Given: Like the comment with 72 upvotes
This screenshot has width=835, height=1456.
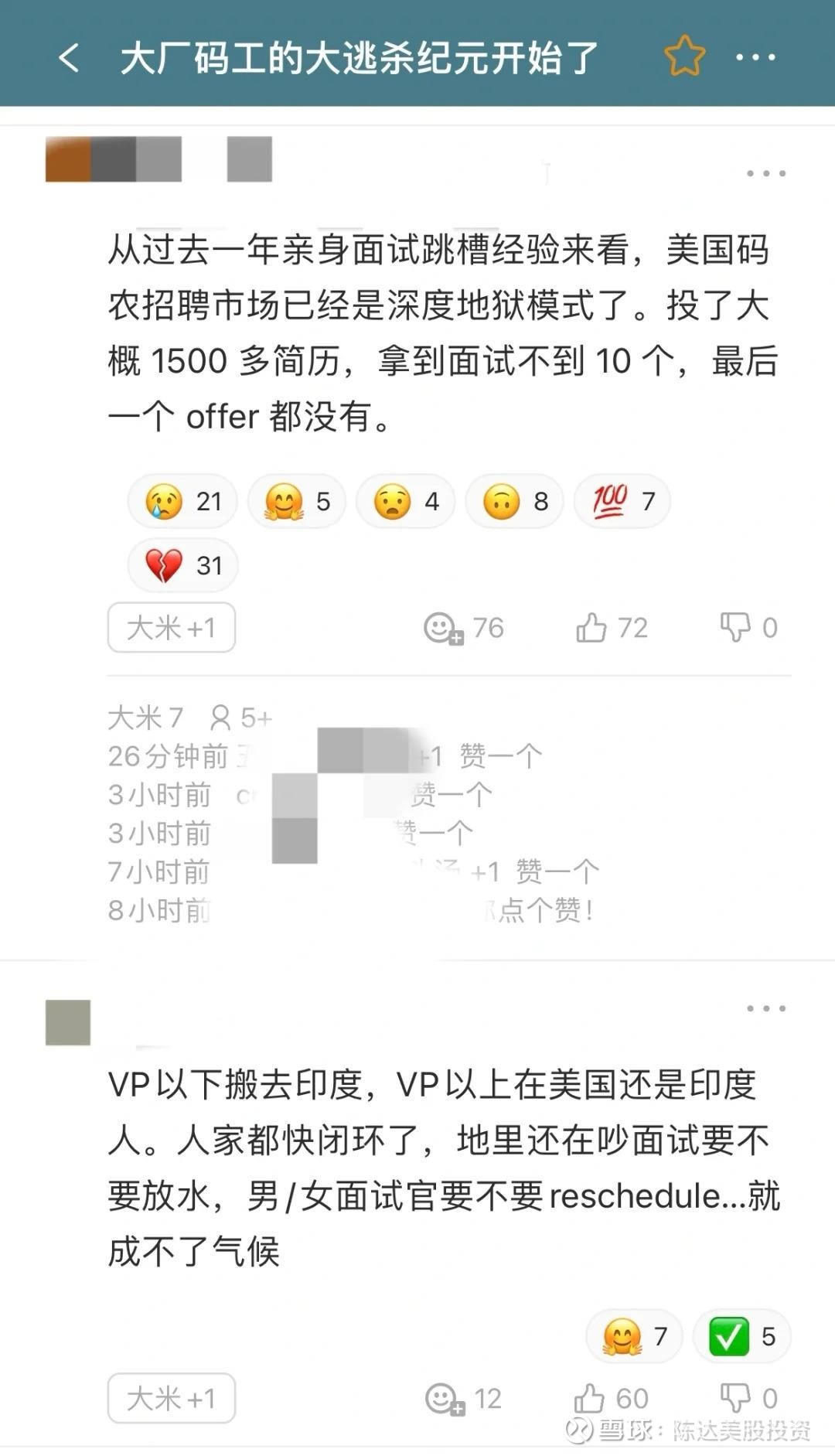Looking at the screenshot, I should coord(592,628).
